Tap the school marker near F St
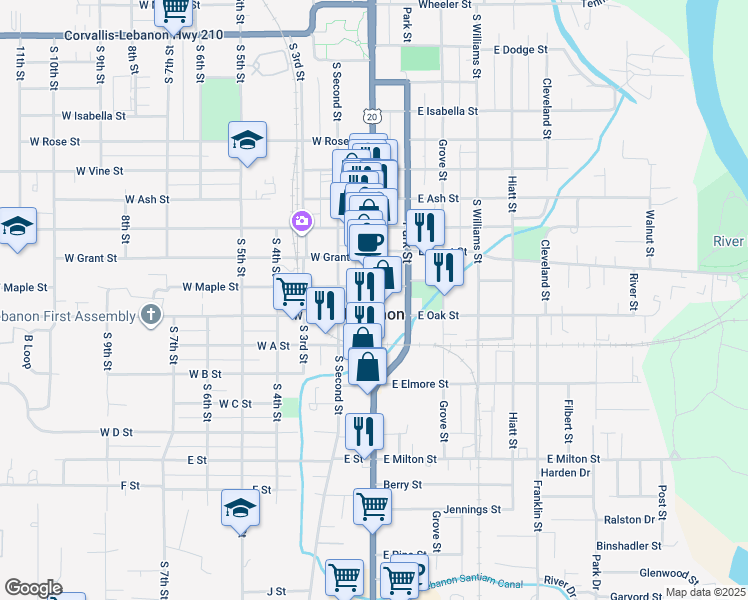 click(241, 510)
